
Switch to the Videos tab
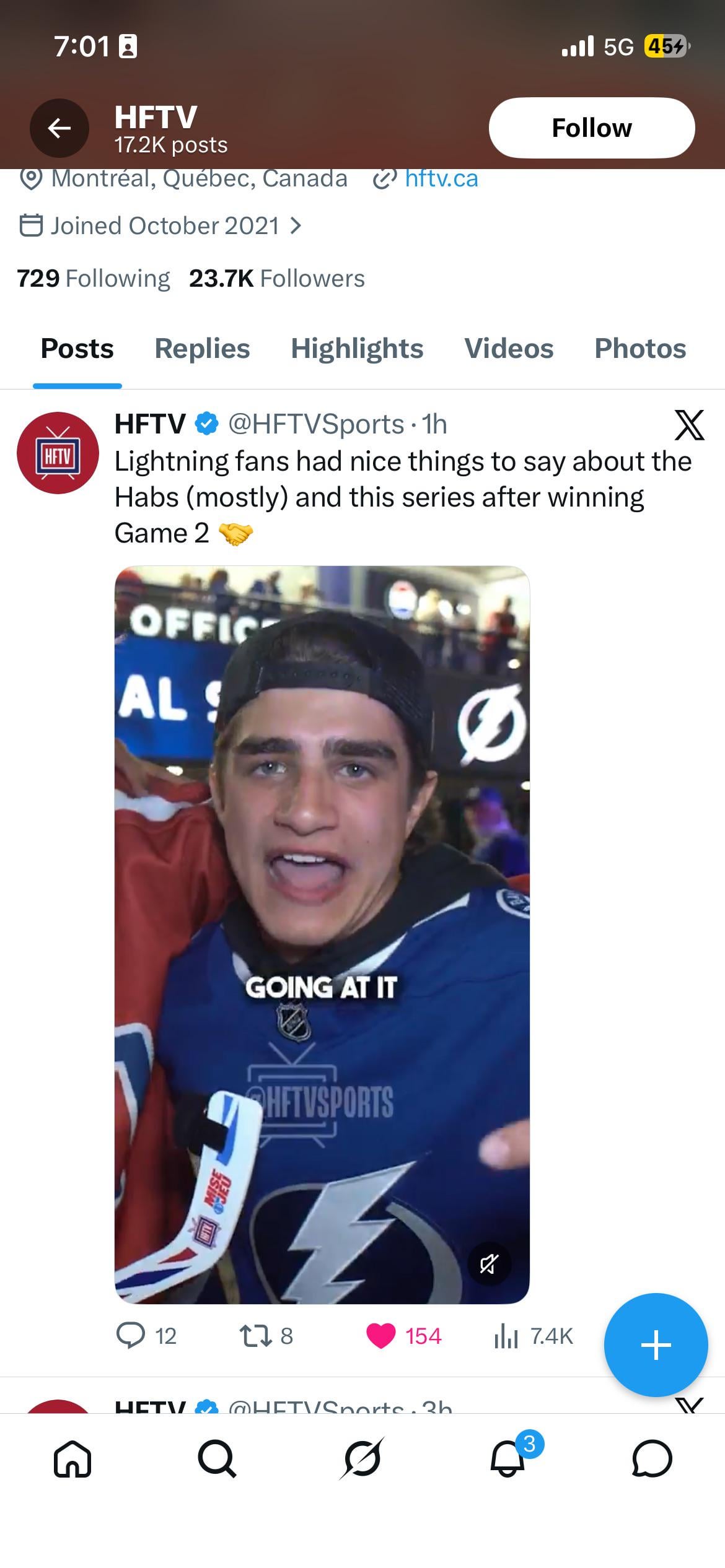509,349
